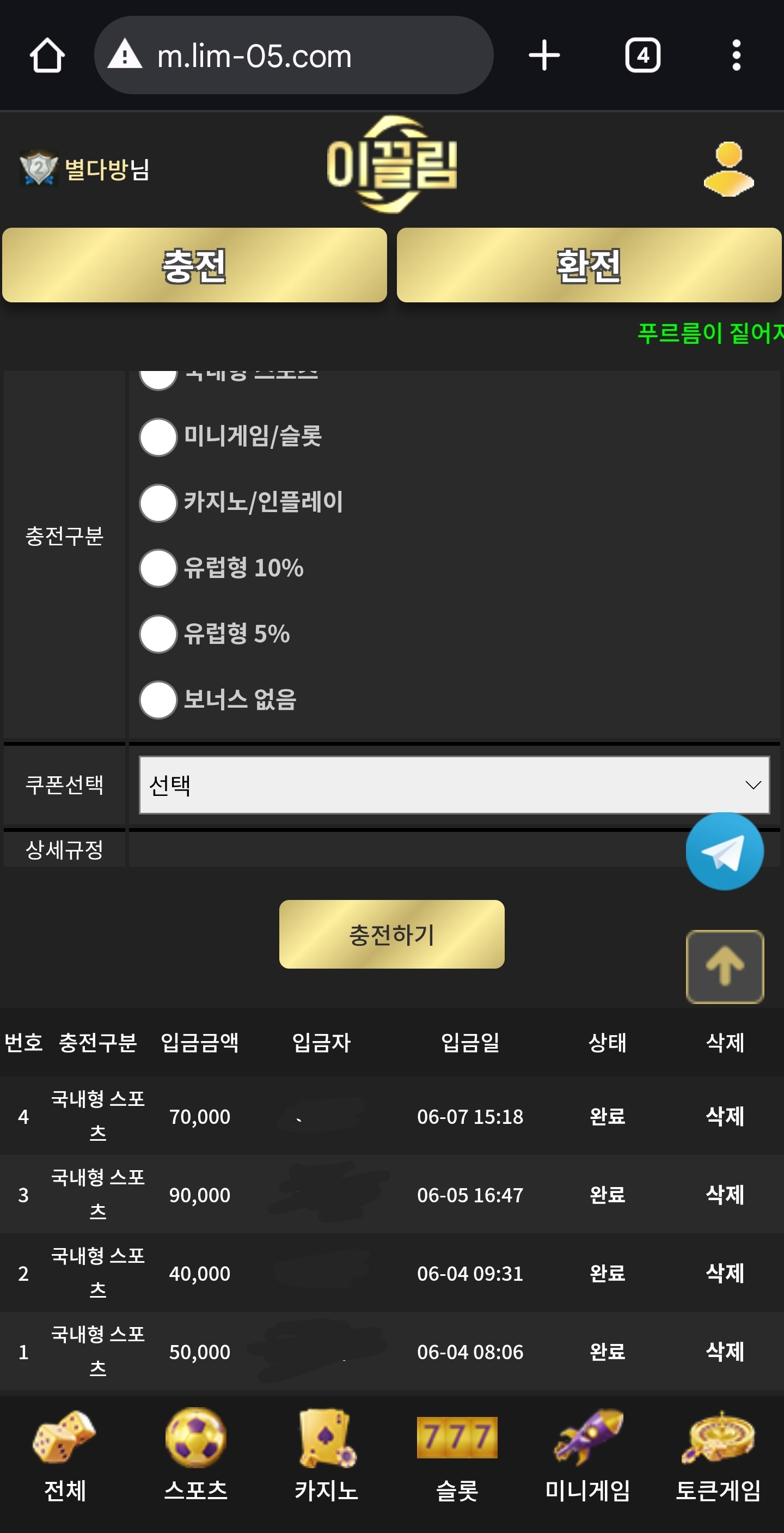Viewport: 784px width, 1533px height.
Task: Open the browser home page
Action: click(47, 56)
